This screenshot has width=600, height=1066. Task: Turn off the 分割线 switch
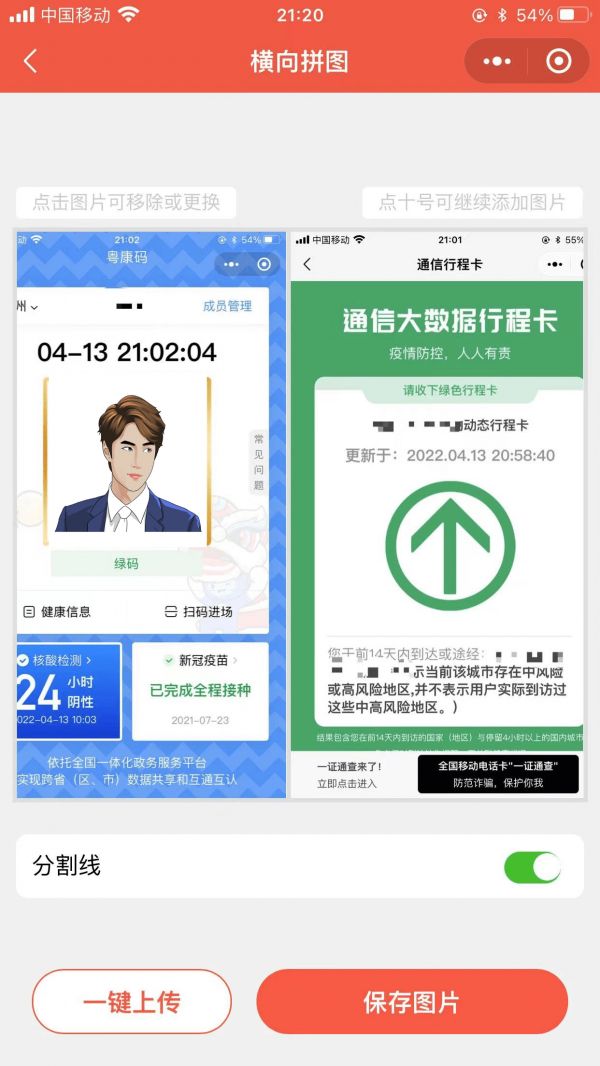pos(533,867)
